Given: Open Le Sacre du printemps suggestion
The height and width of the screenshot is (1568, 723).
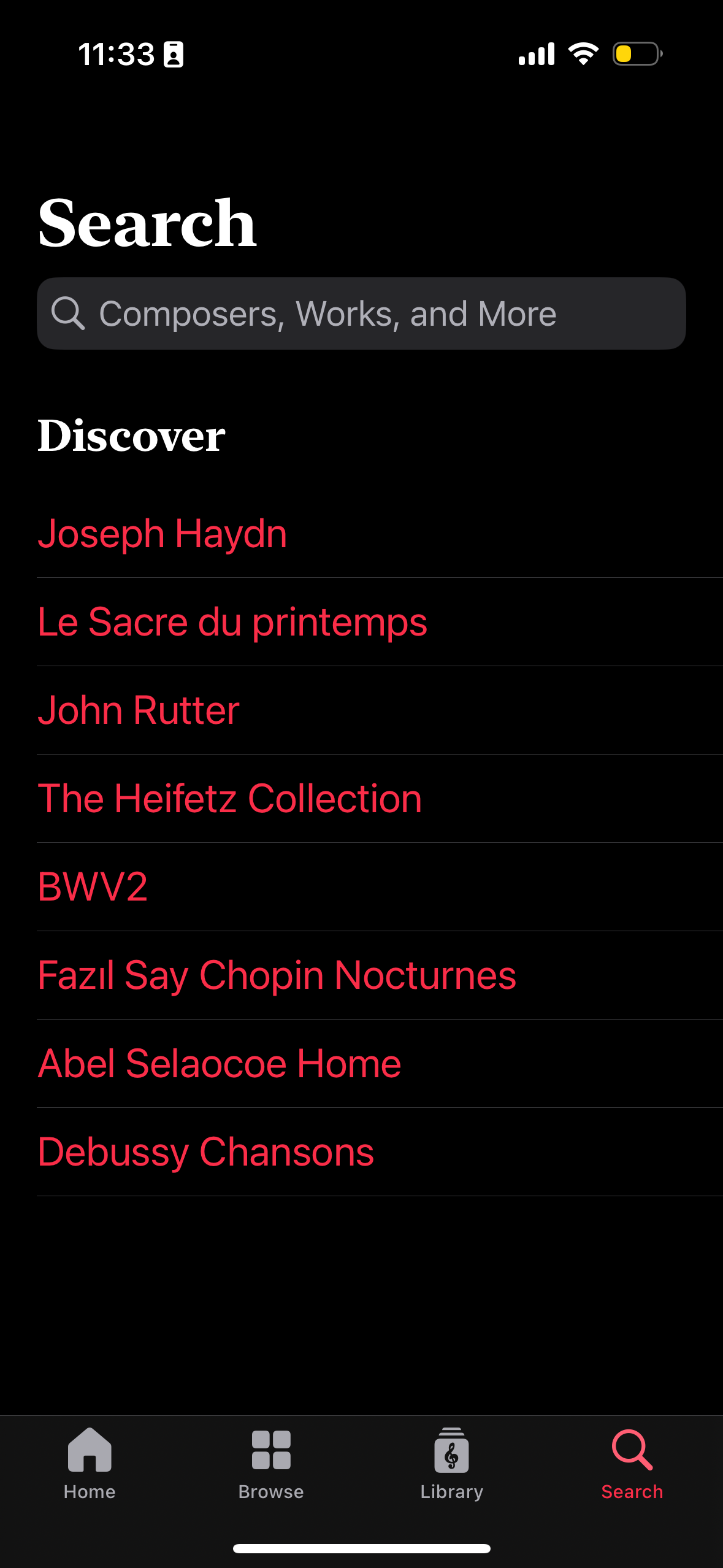Looking at the screenshot, I should (232, 621).
